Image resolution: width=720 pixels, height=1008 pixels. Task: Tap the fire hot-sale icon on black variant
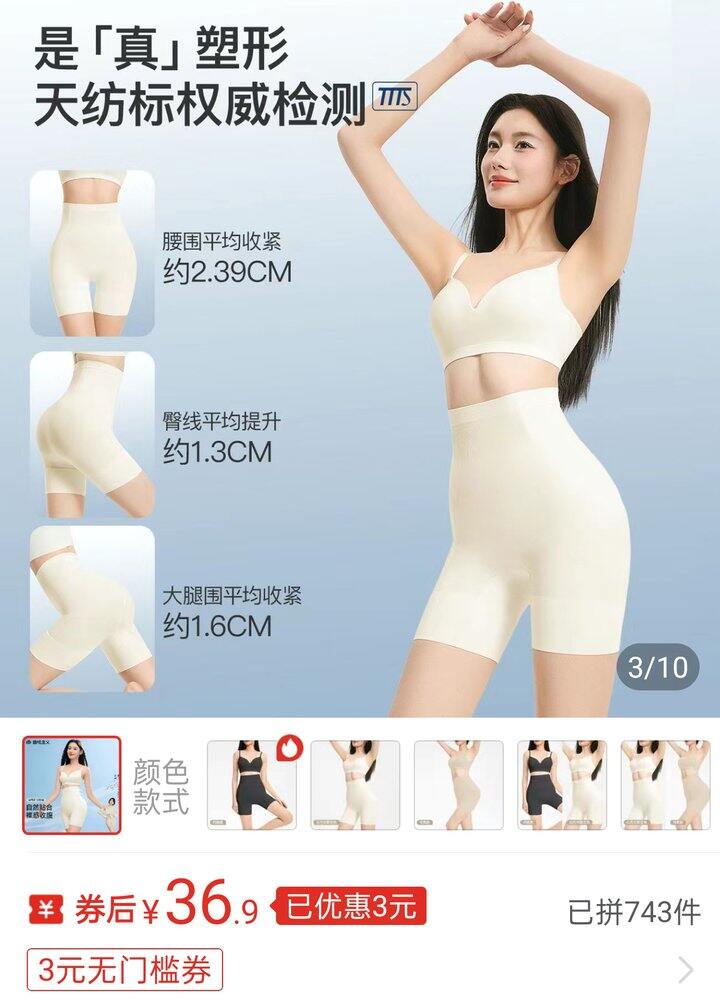(291, 748)
